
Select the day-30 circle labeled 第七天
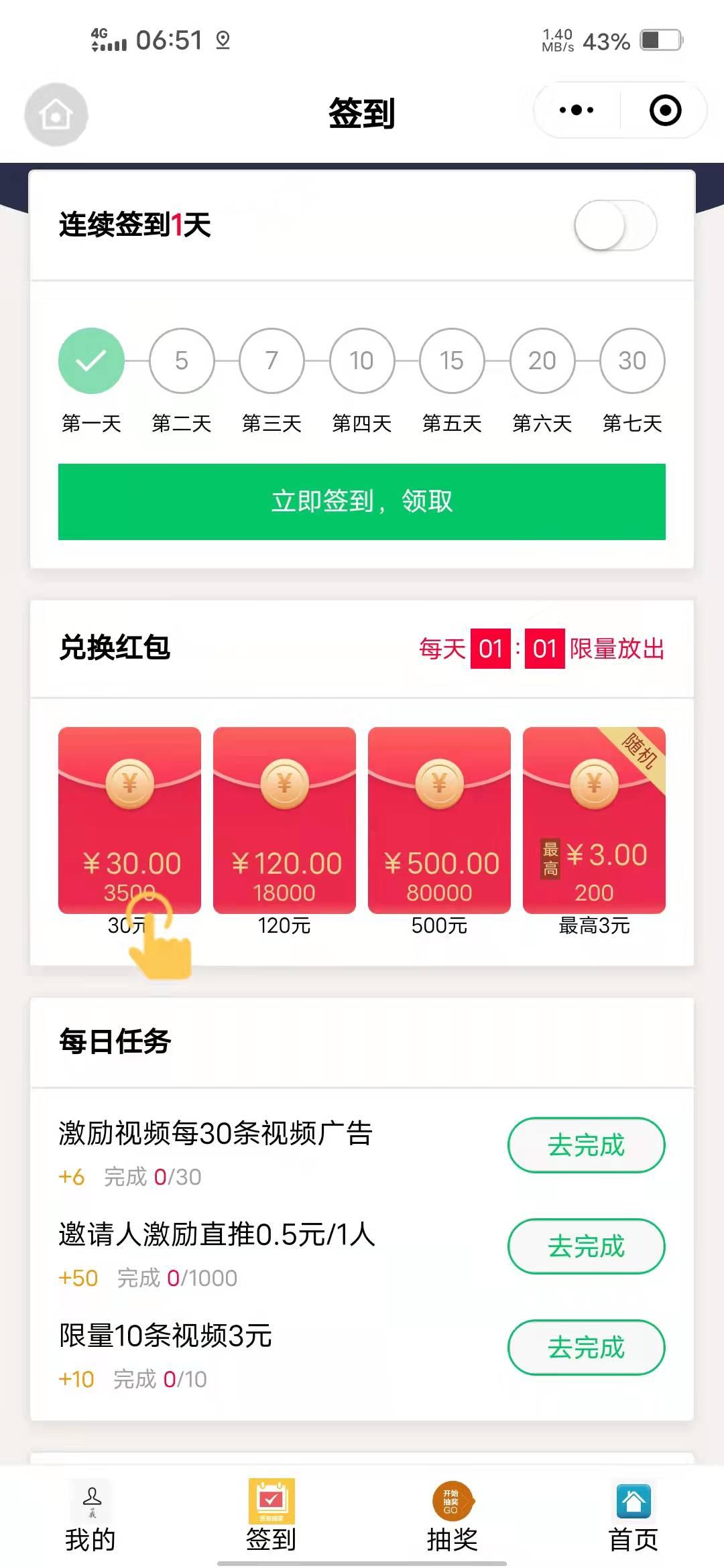pos(631,361)
